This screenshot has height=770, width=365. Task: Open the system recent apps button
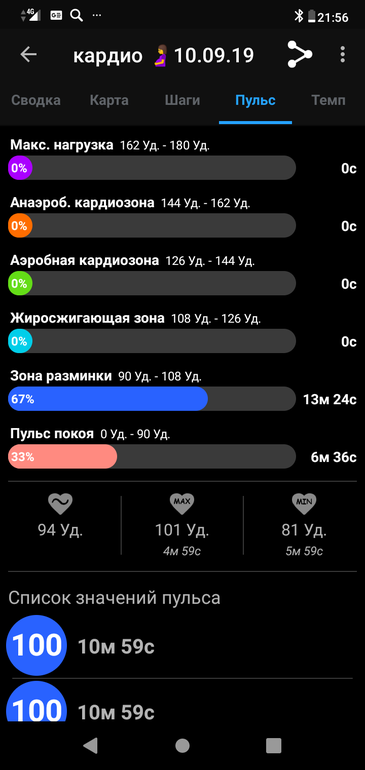(274, 745)
